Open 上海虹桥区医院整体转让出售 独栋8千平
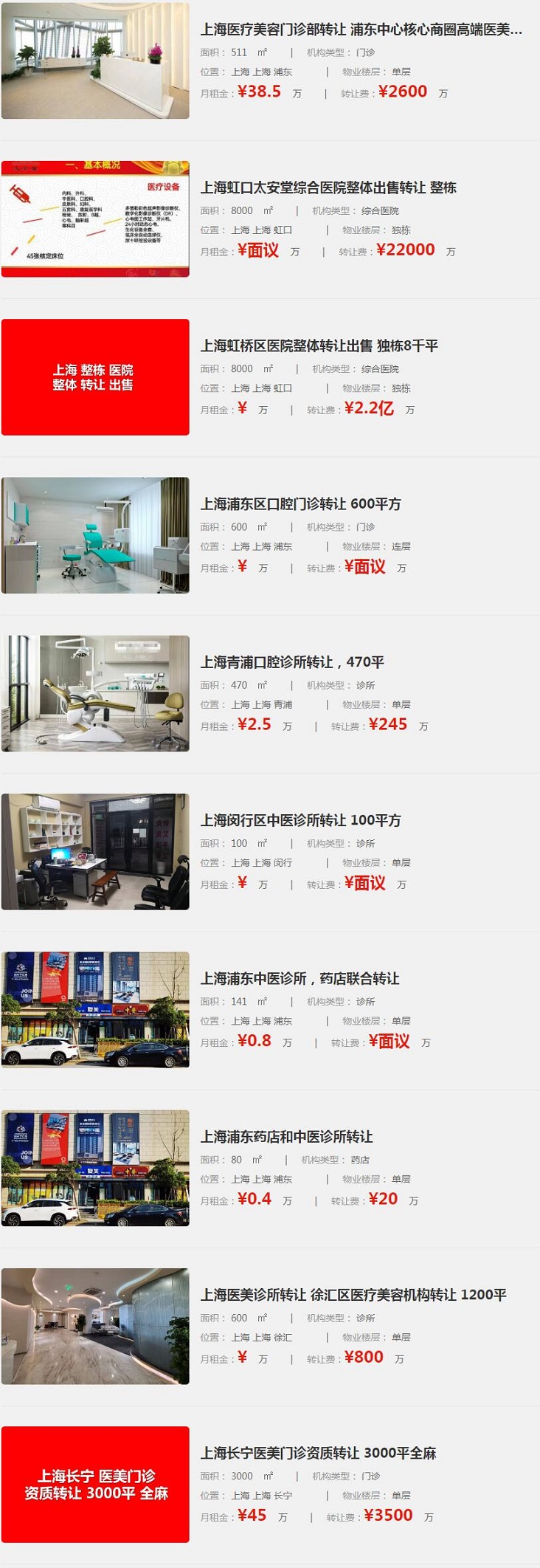Viewport: 540px width, 1568px height. coord(319,346)
